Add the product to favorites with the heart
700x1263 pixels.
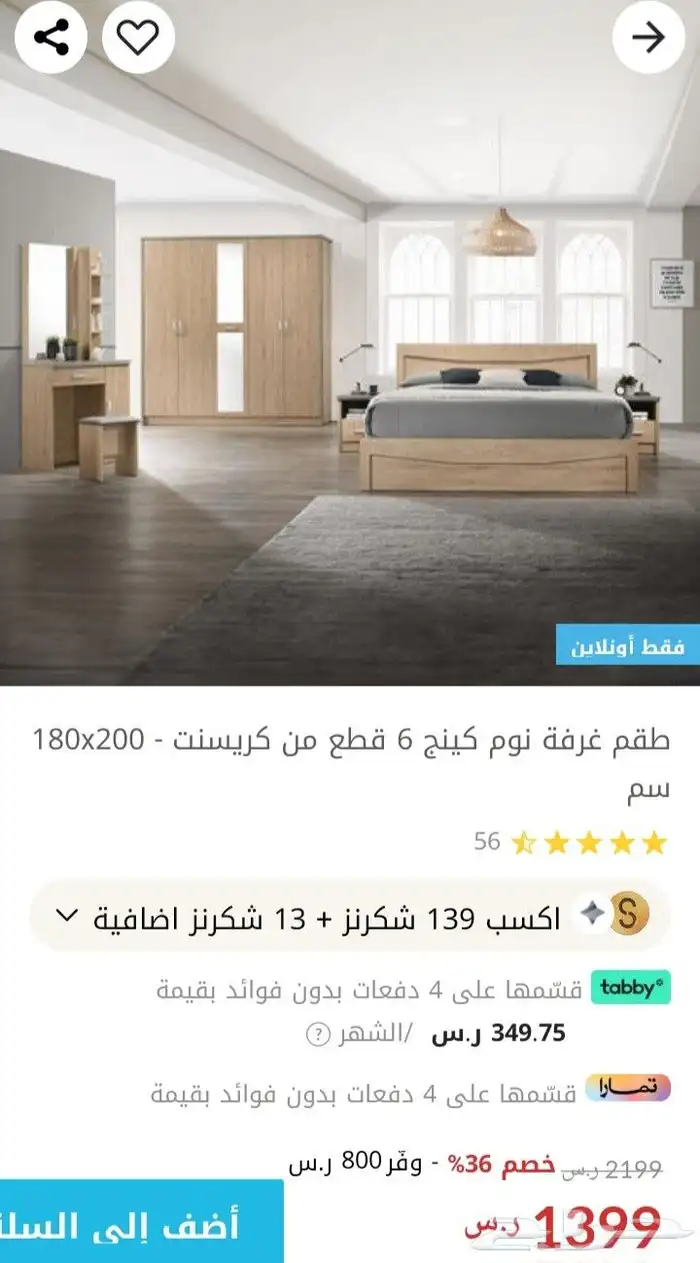138,38
